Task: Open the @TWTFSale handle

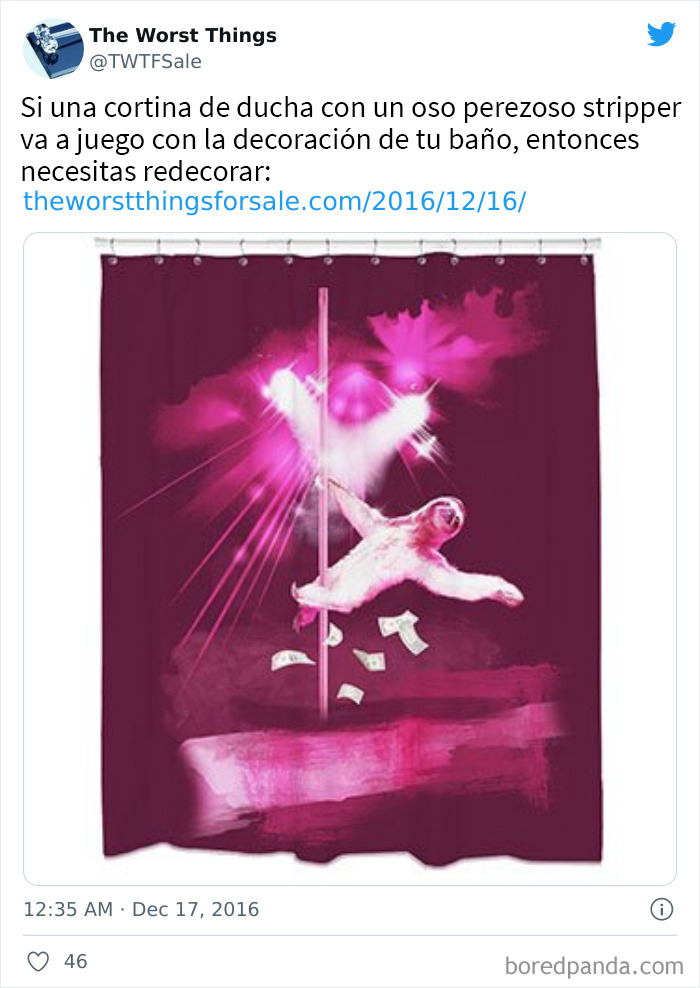Action: tap(146, 62)
